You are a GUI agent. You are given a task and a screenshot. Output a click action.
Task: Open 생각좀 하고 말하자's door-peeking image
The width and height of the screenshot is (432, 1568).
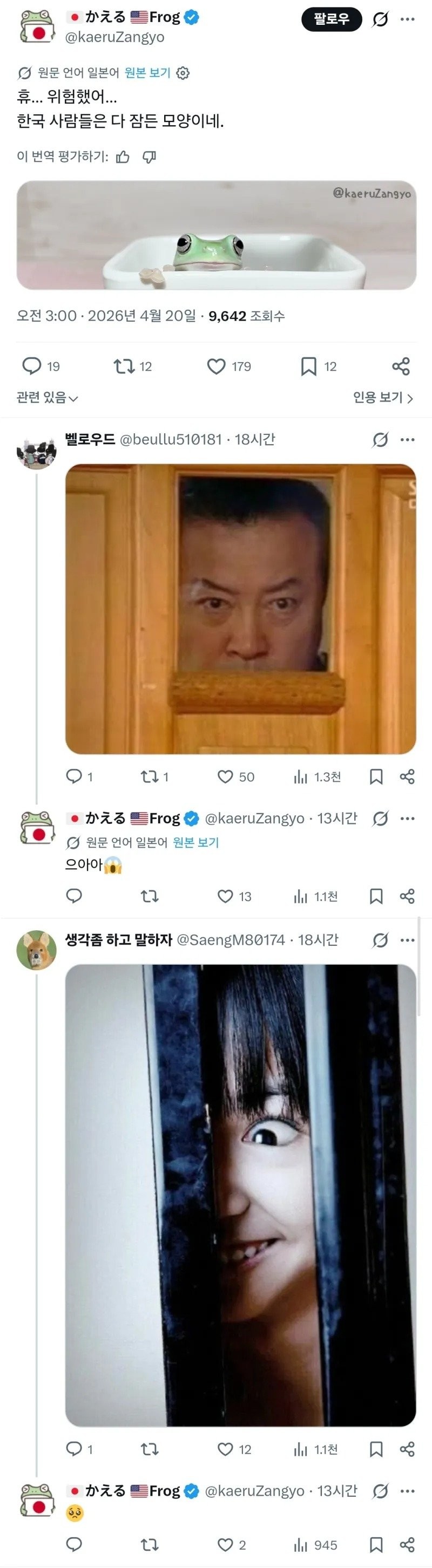pos(241,1194)
